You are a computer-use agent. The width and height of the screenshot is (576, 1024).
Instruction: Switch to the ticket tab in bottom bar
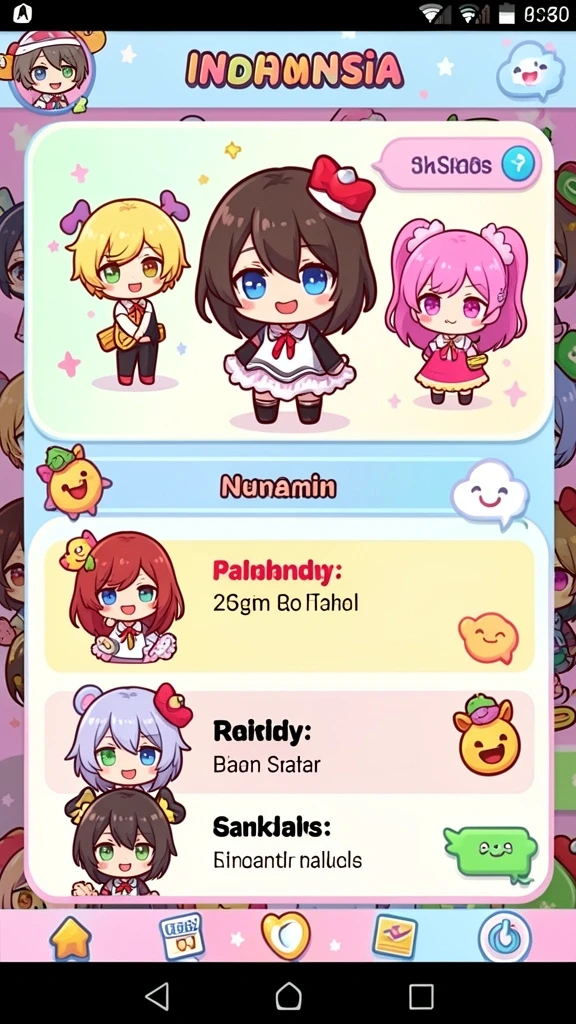[x=394, y=936]
